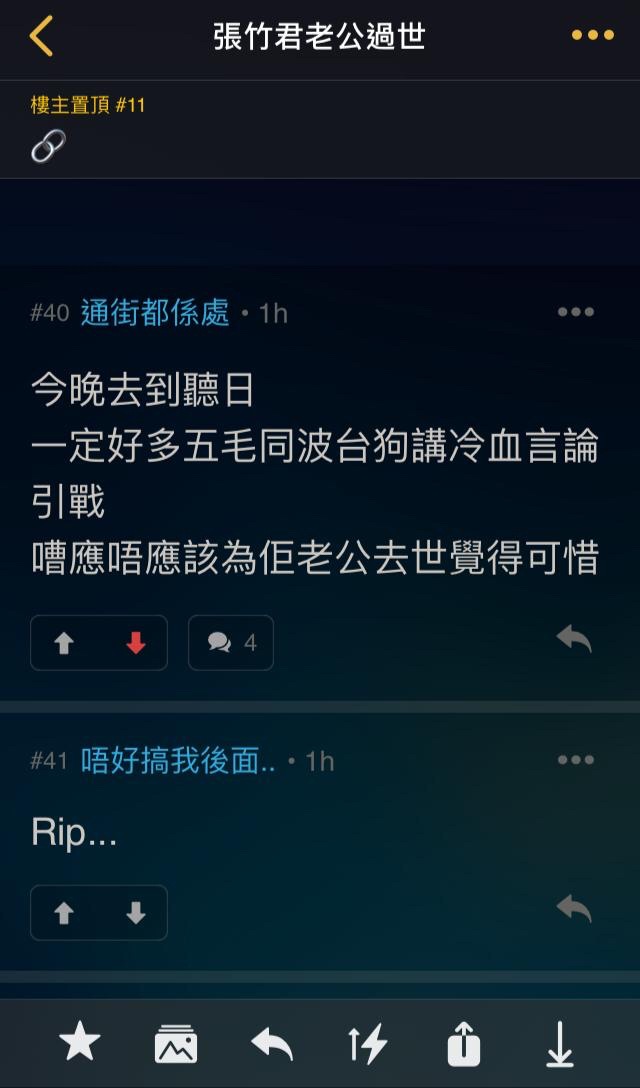
Task: Reply to the thread from bottom toolbar
Action: click(x=271, y=1044)
